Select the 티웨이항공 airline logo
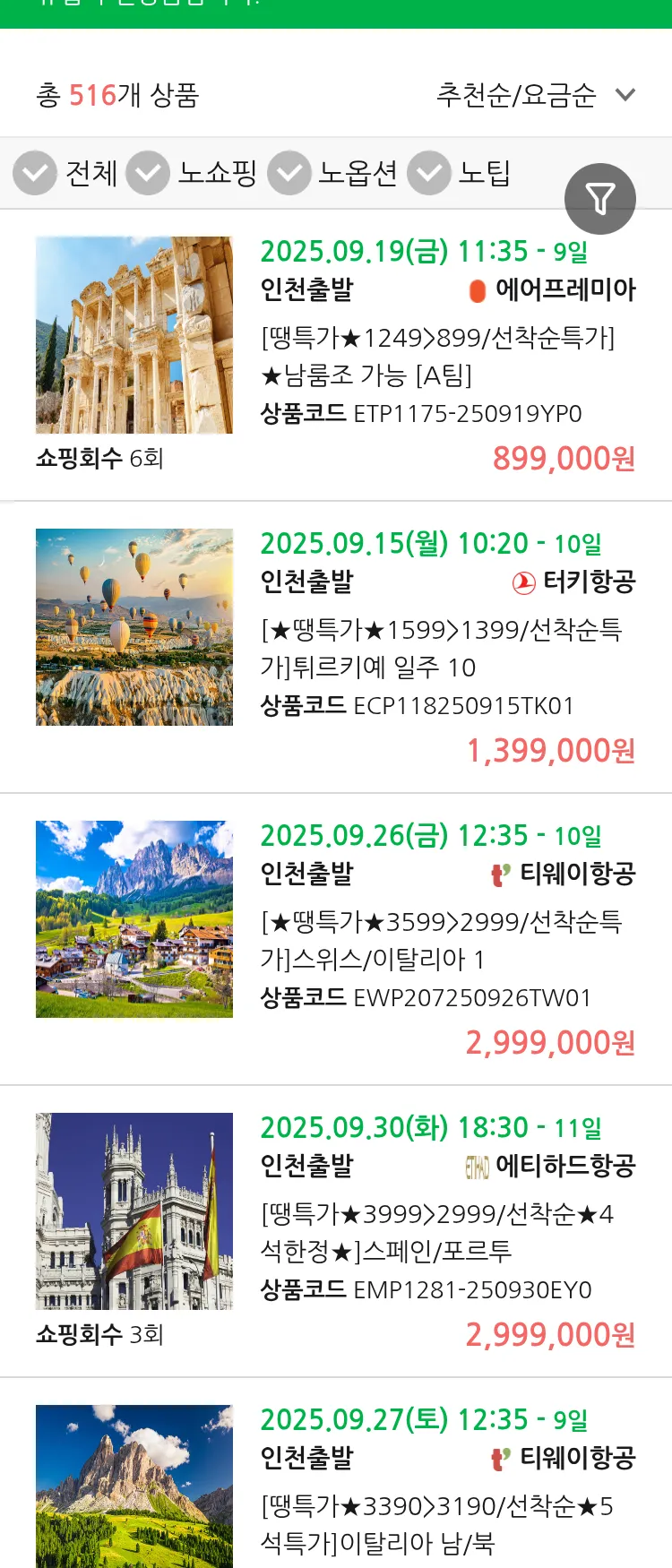Image resolution: width=672 pixels, height=1568 pixels. point(502,875)
